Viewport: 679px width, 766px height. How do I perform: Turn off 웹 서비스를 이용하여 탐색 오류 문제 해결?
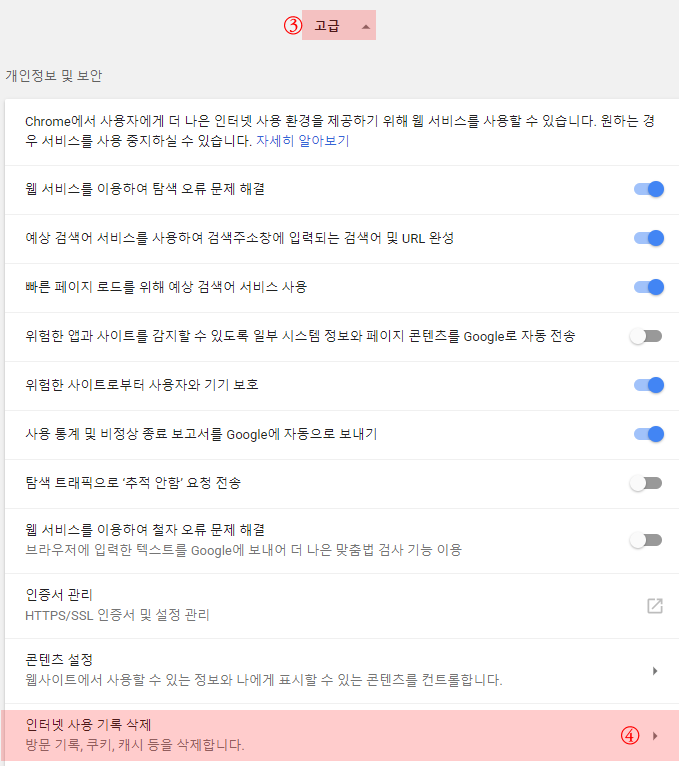648,189
